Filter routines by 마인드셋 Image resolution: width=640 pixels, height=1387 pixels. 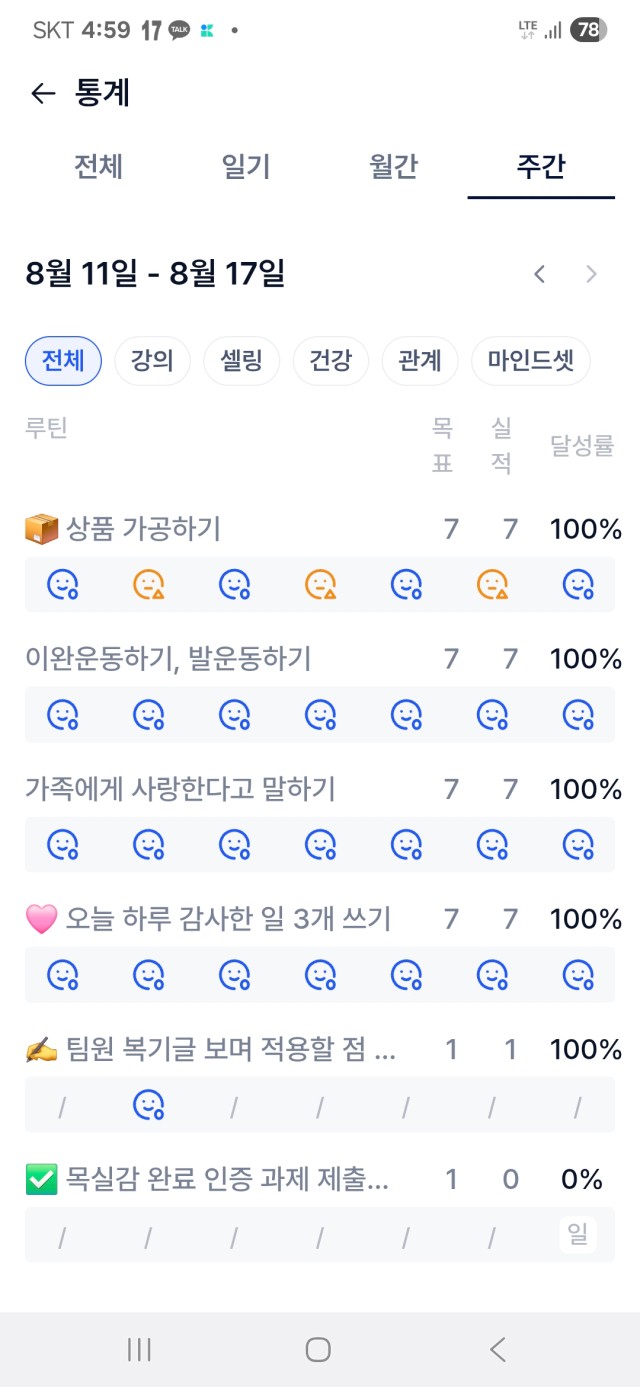pyautogui.click(x=530, y=361)
